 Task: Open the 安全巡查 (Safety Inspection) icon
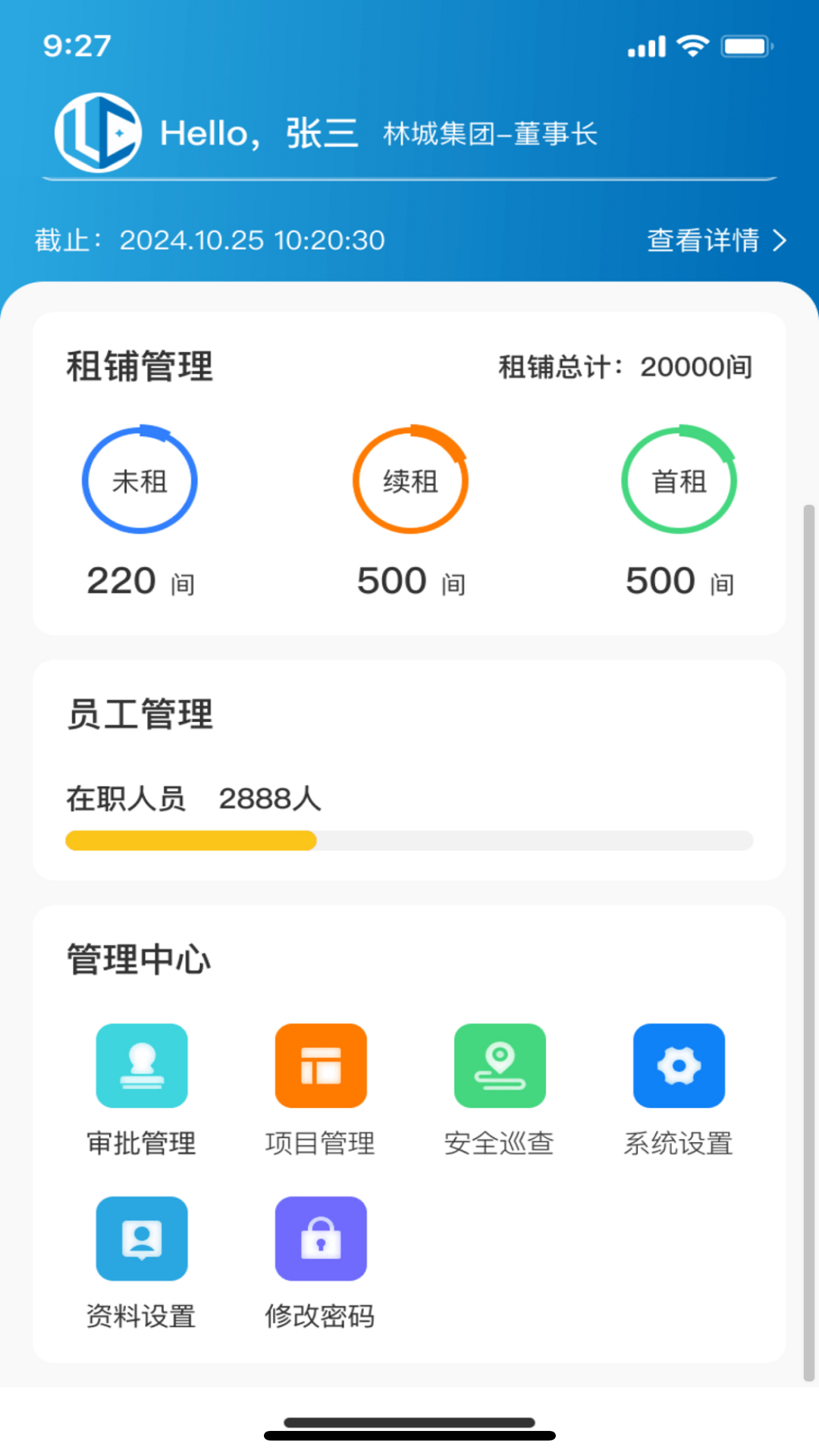[500, 1065]
